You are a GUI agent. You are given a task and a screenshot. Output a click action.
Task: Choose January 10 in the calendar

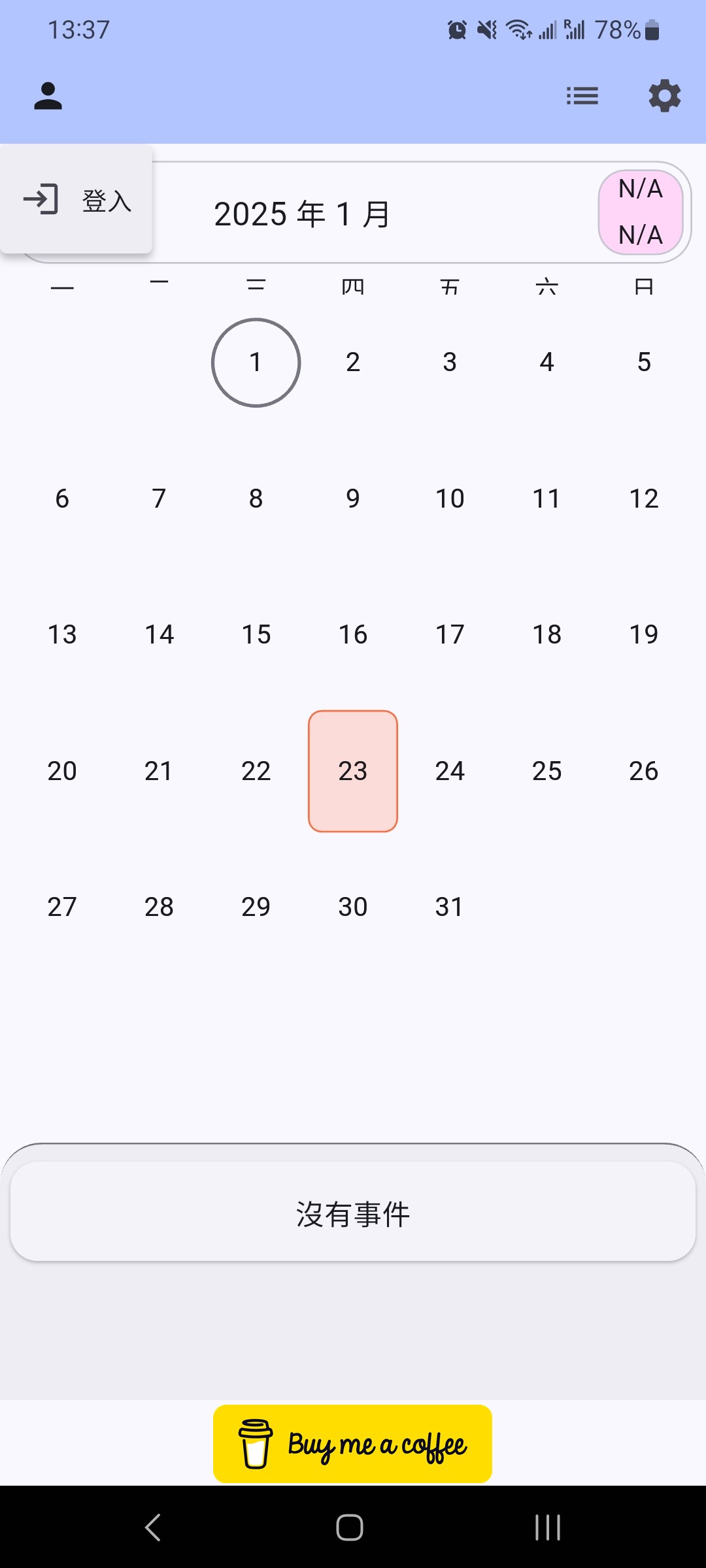click(450, 498)
